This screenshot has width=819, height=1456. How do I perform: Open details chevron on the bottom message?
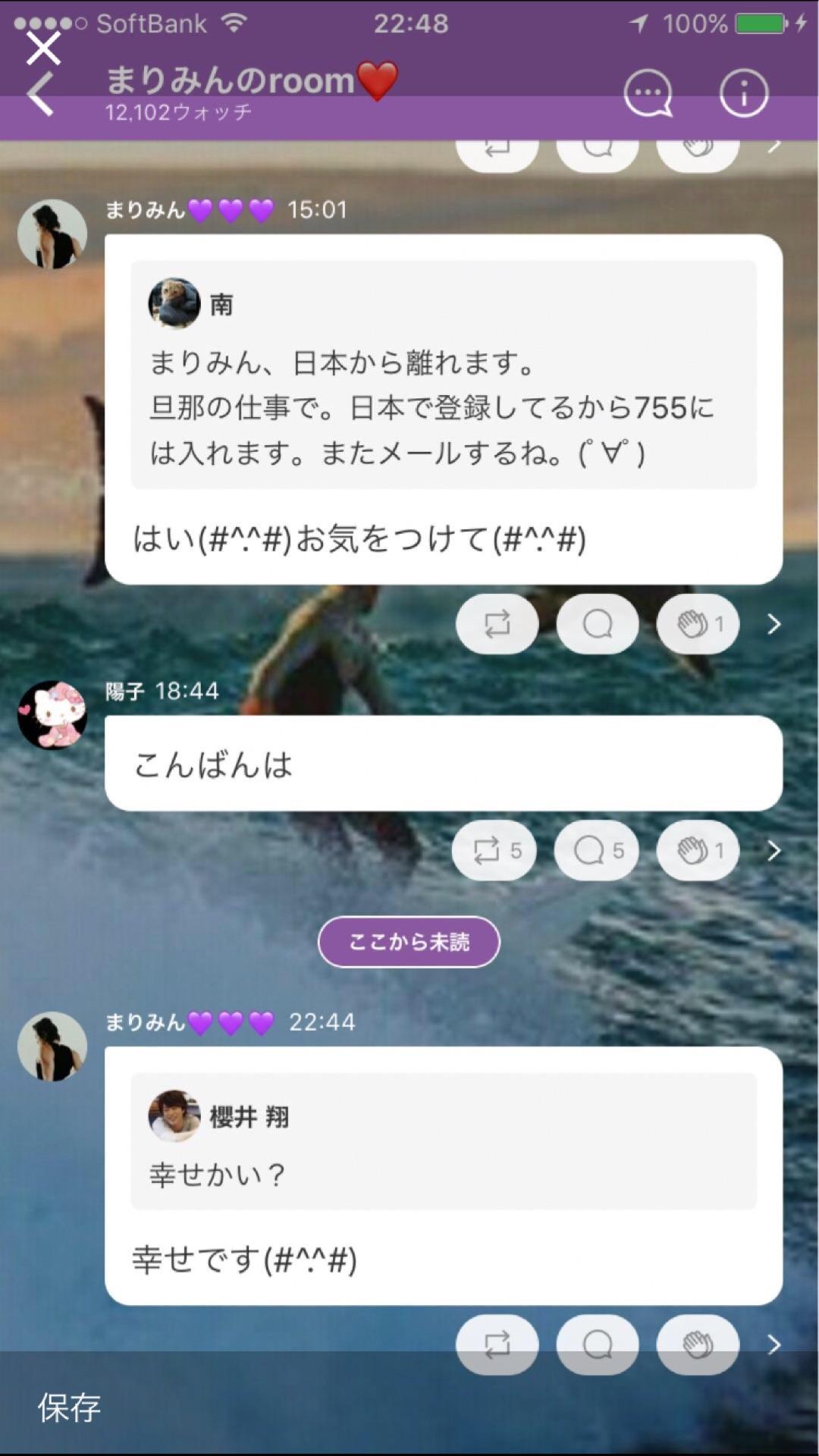[773, 1344]
